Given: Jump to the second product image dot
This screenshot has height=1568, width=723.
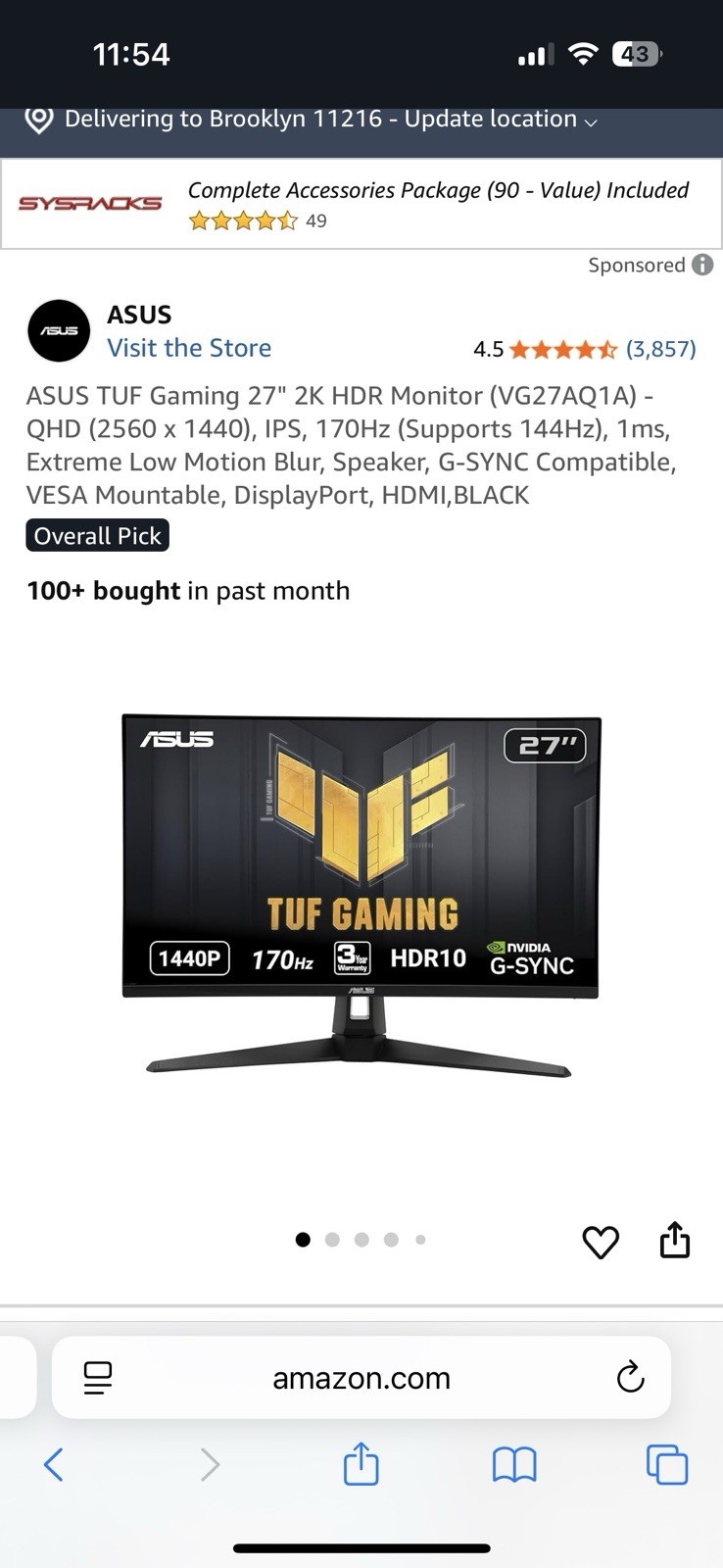Looking at the screenshot, I should [x=332, y=1240].
